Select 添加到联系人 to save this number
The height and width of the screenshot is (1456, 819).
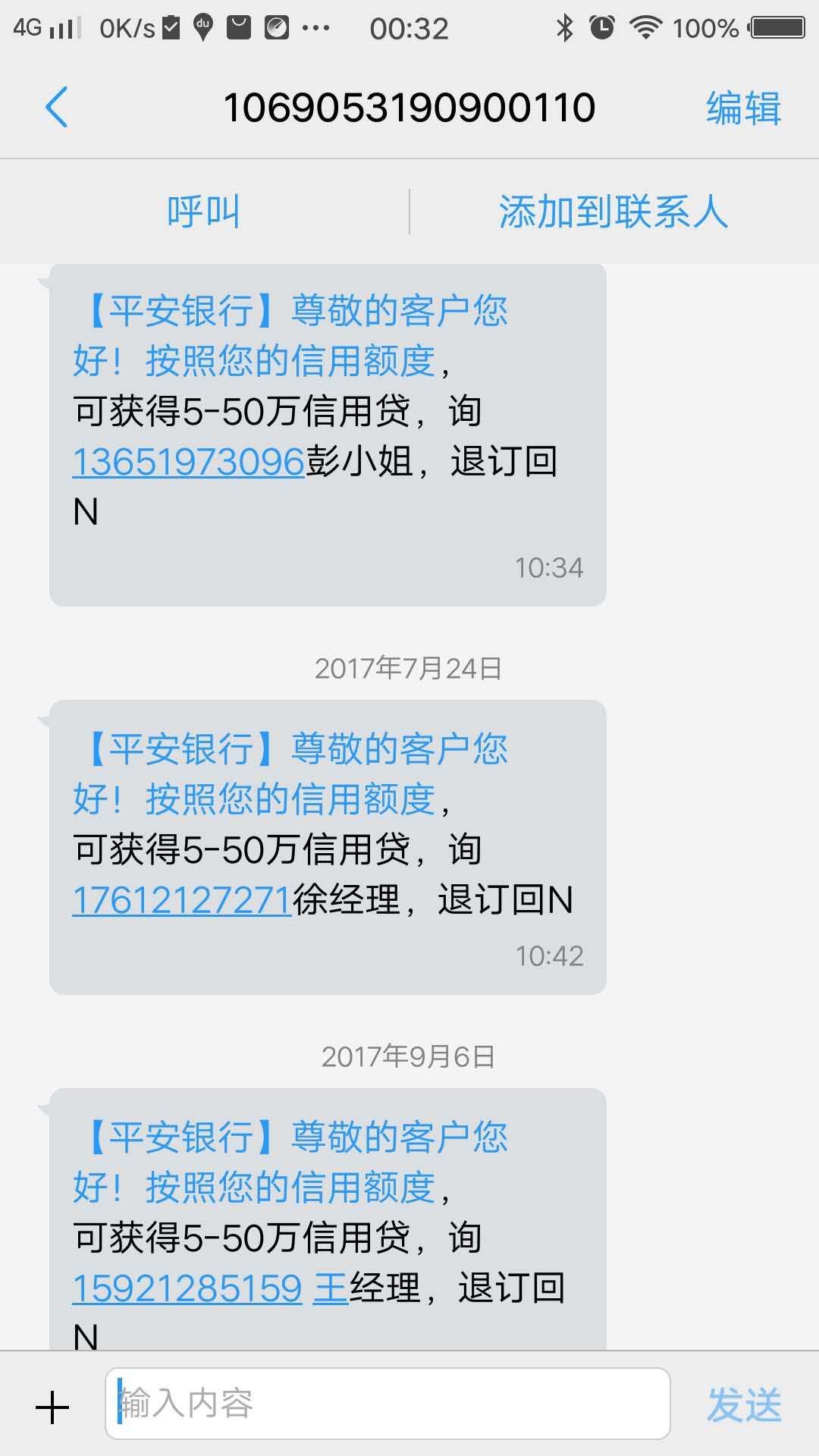click(613, 212)
